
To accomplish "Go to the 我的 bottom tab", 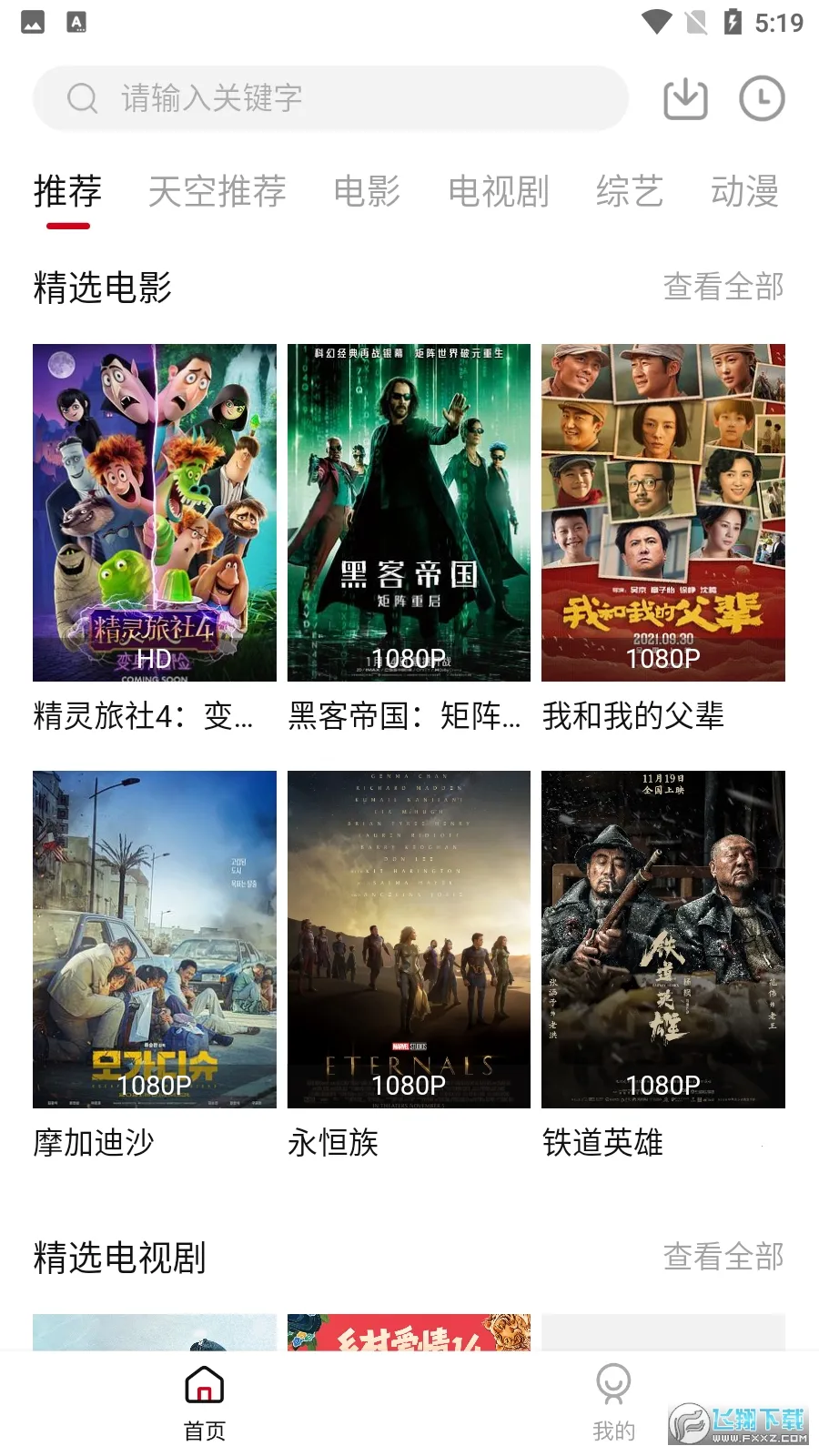I will click(613, 1403).
